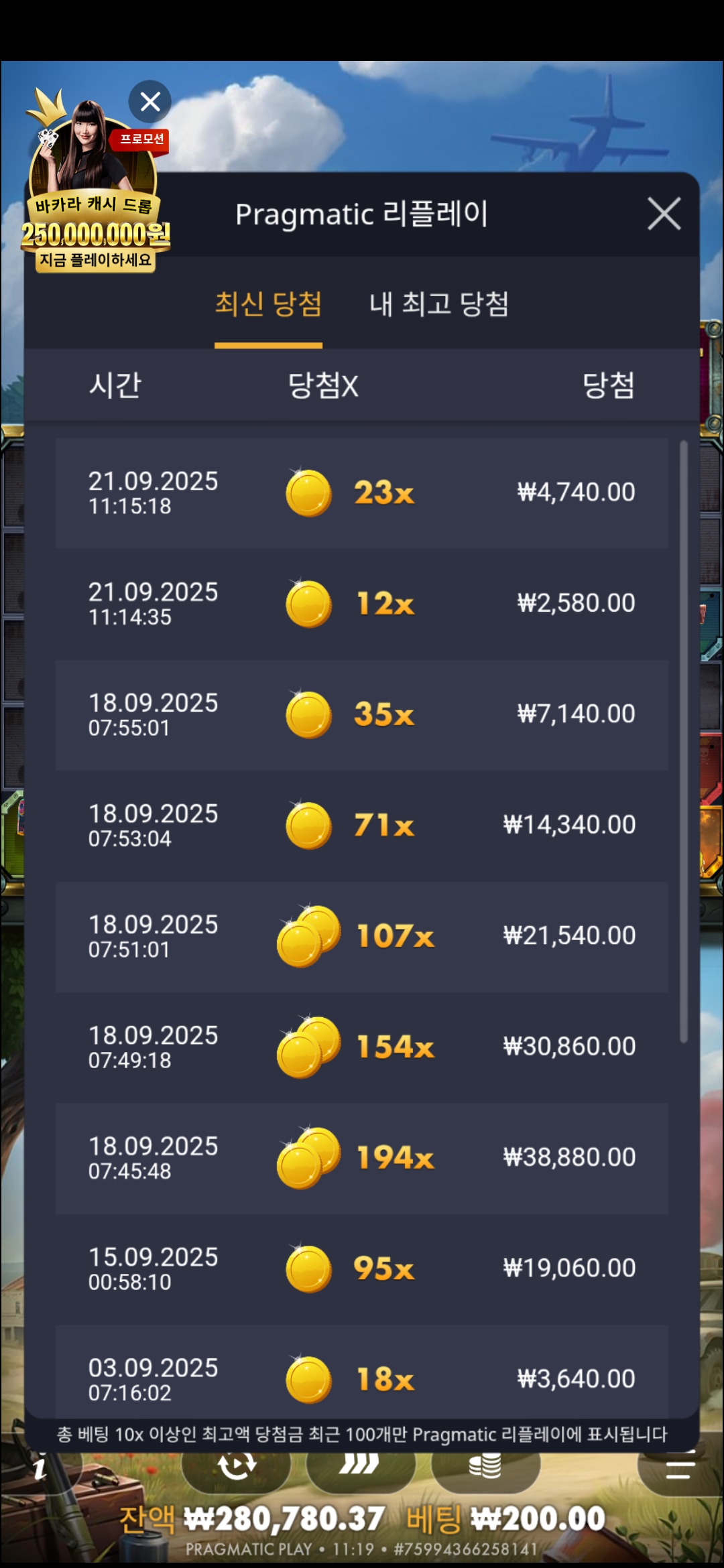Replay the 12x win worth ₩2,580.00
The height and width of the screenshot is (1568, 724).
pyautogui.click(x=362, y=604)
